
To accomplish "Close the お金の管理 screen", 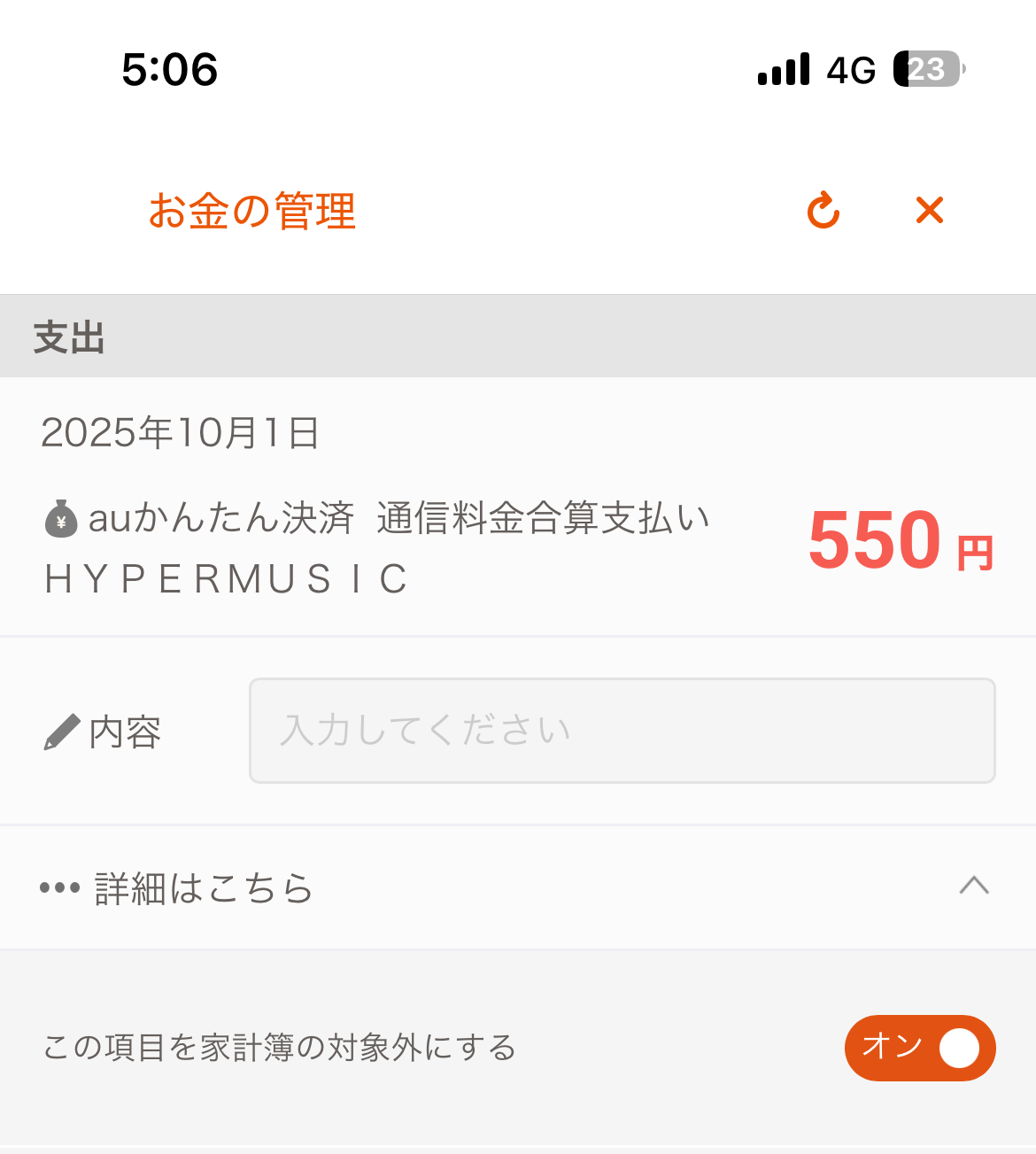I will tap(929, 211).
